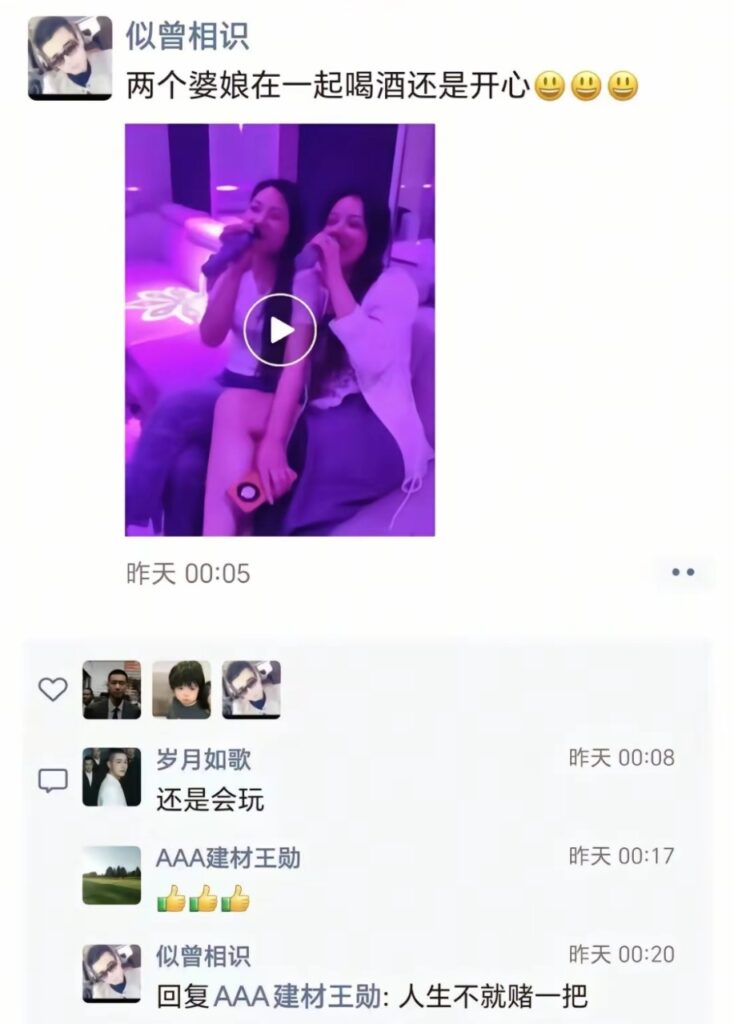The image size is (734, 1024).
Task: Tap the name 似曾相识 above the caption
Action: click(x=187, y=37)
